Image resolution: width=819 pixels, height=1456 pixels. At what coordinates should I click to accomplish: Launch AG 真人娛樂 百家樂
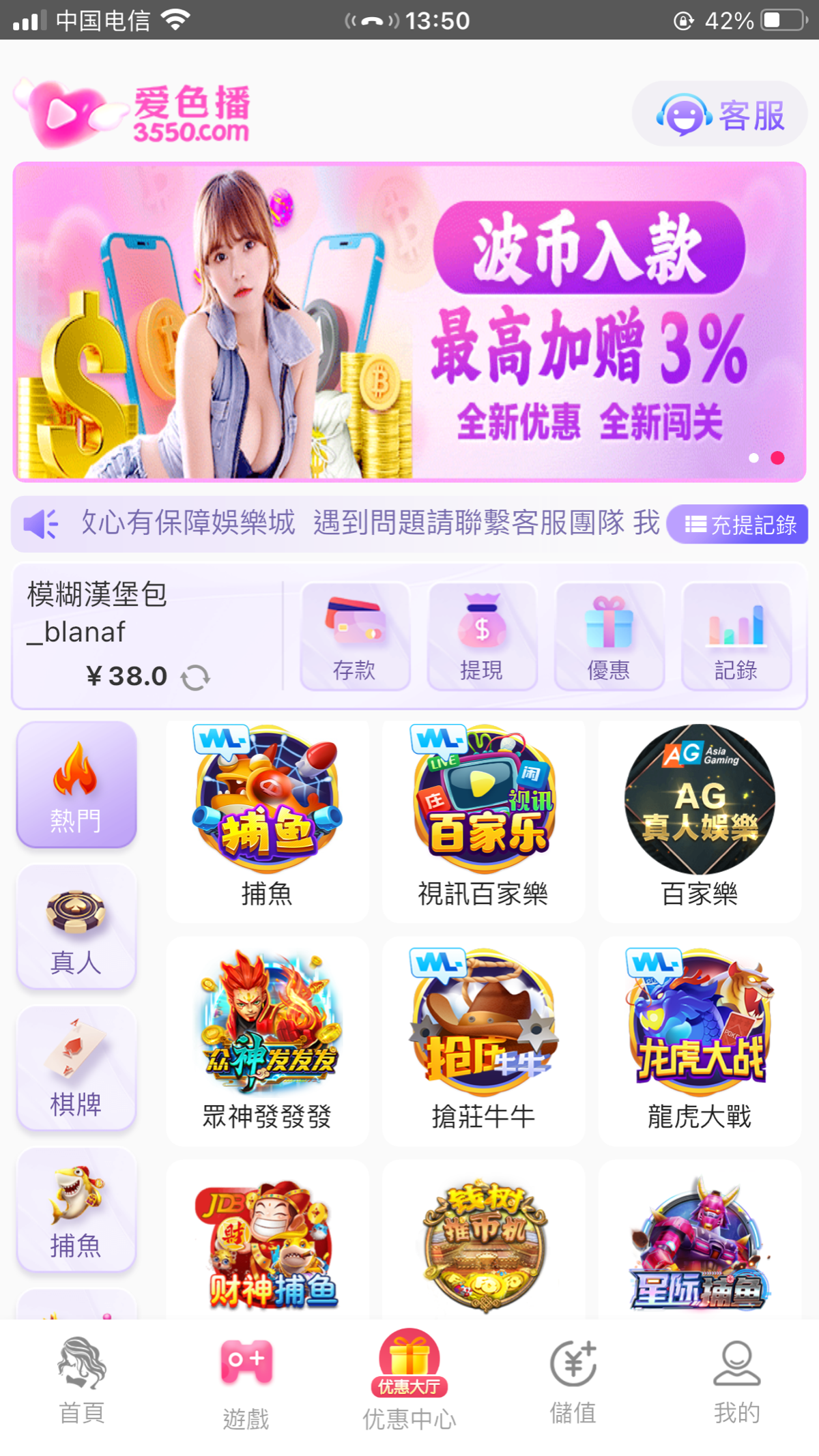700,820
